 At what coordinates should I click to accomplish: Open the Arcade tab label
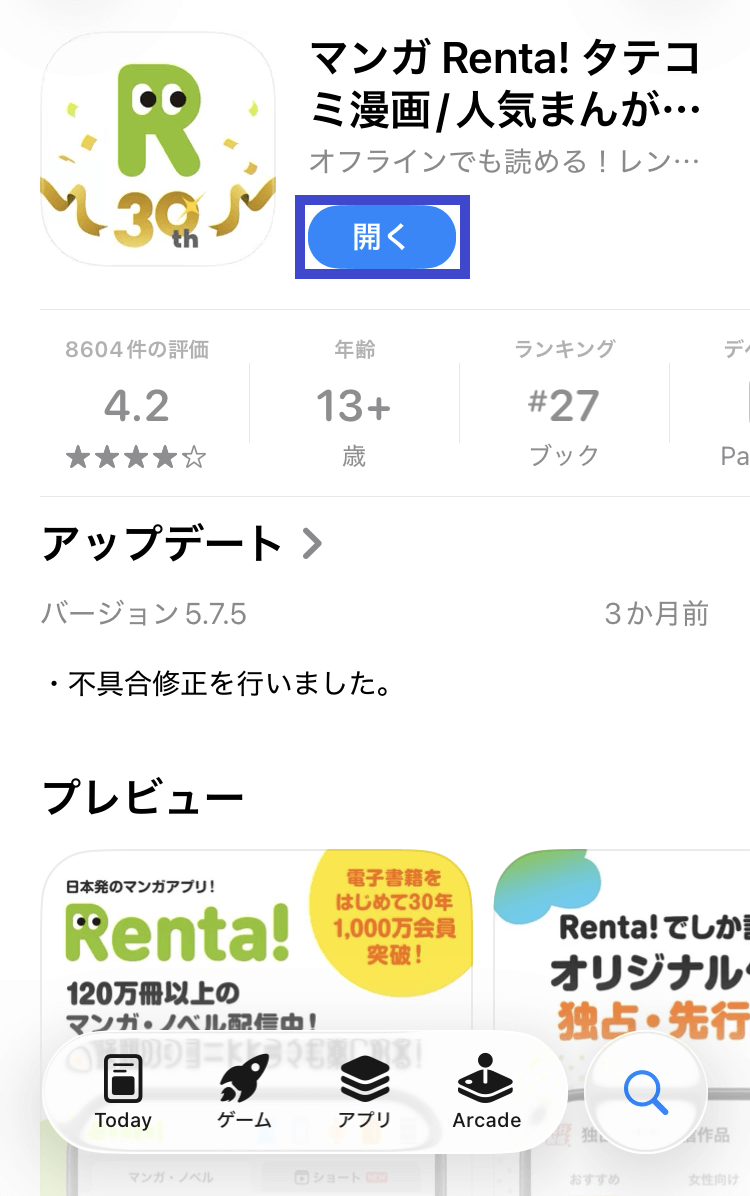click(x=486, y=1119)
